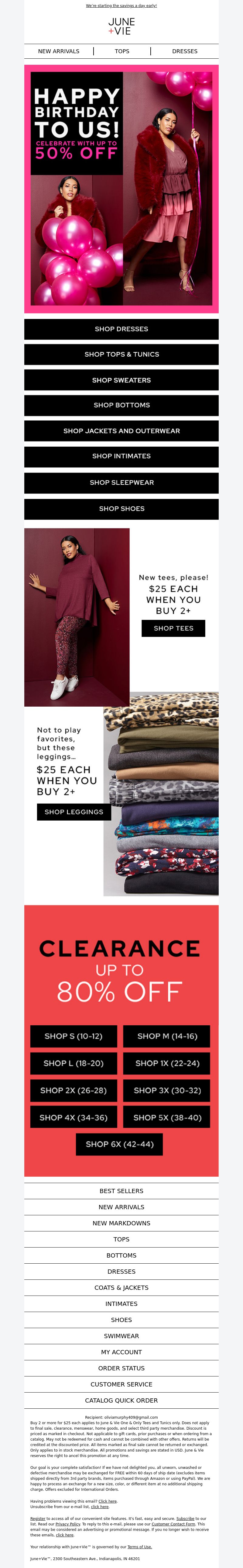Screen dimensions: 243x1568
Task: Go to Dresses in top navigation
Action: [x=185, y=51]
